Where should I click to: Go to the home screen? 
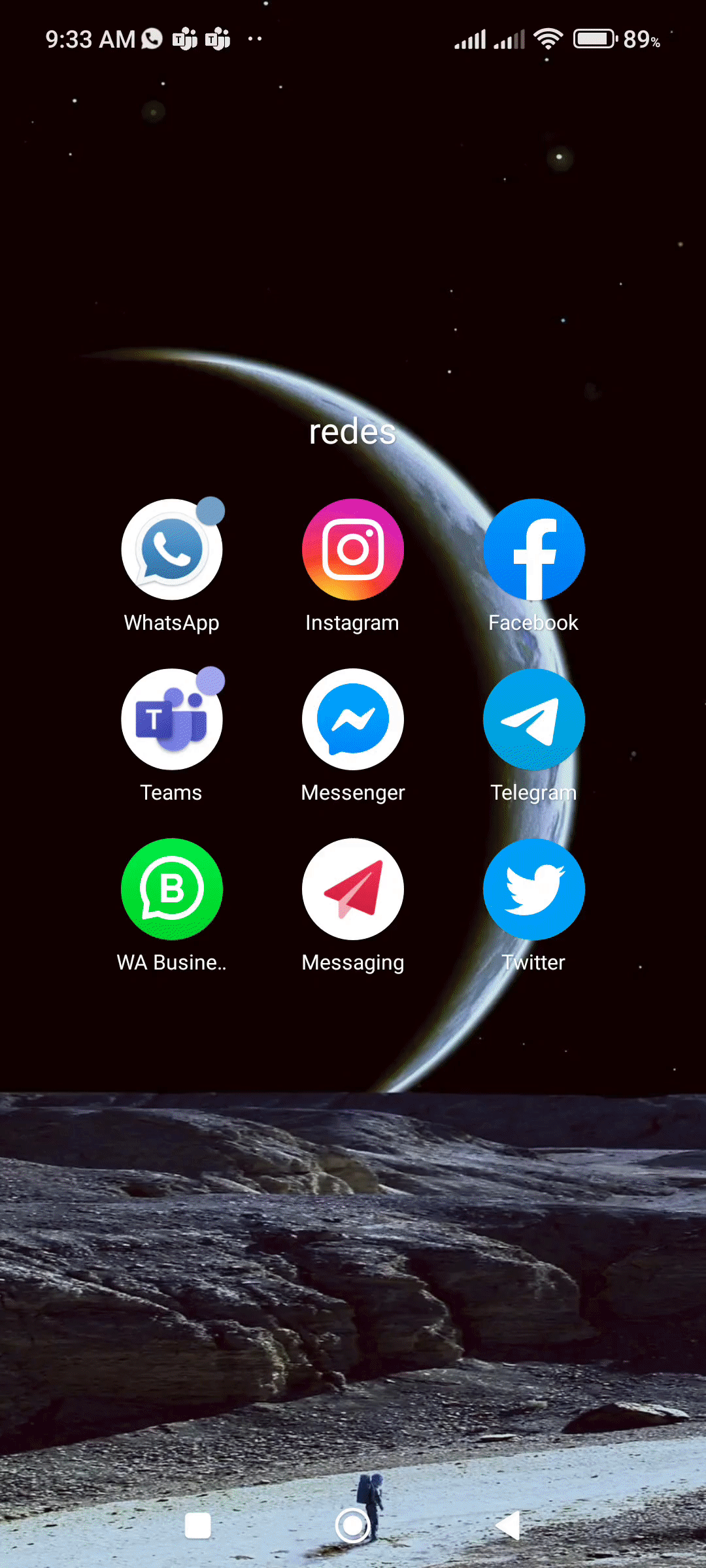(353, 1526)
